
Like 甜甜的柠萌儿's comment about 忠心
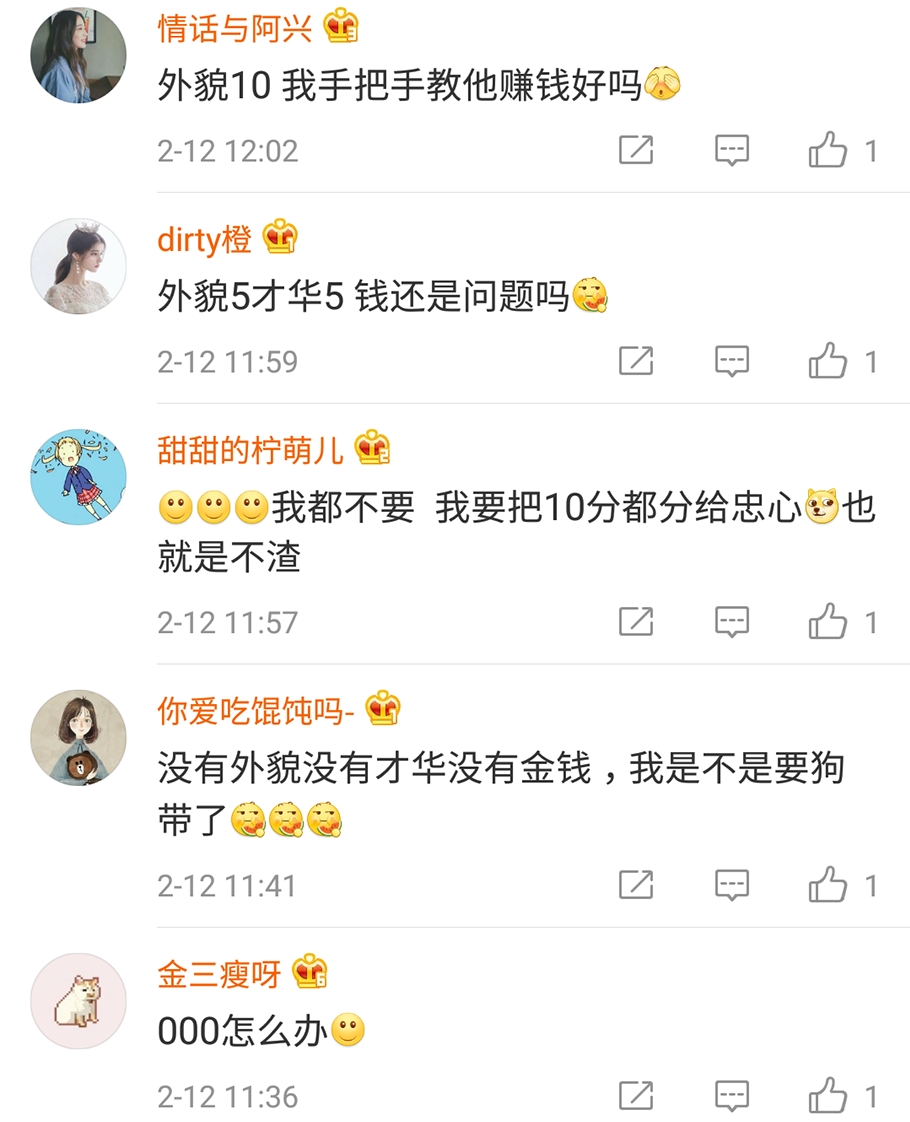tap(828, 621)
